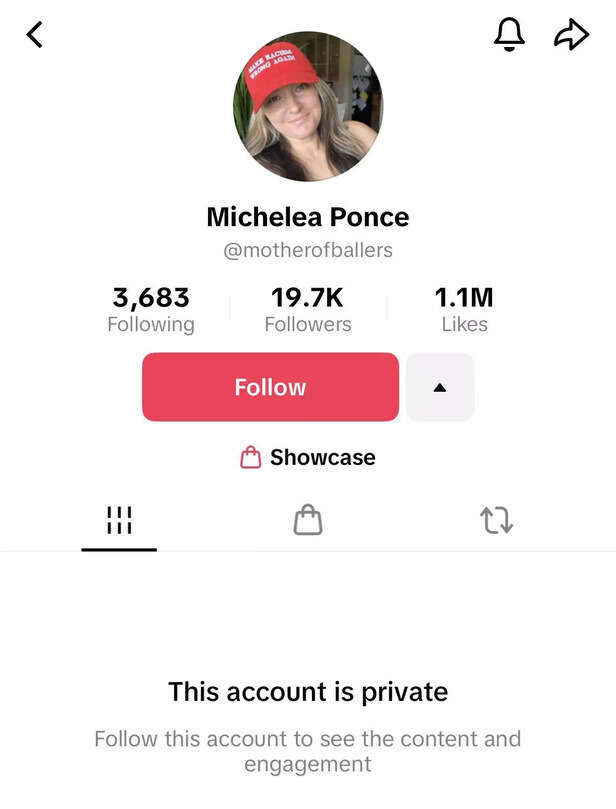616x809 pixels.
Task: Follow Michelea Ponce
Action: [270, 387]
